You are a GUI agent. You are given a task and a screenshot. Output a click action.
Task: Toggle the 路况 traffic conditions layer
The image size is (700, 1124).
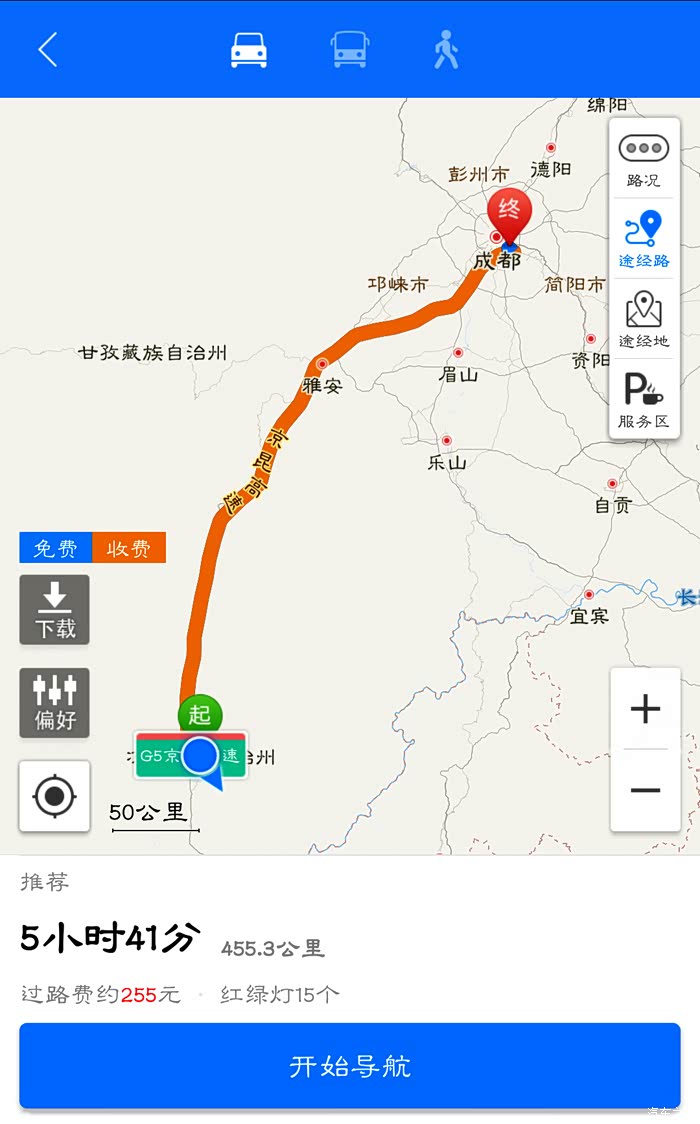[x=643, y=160]
